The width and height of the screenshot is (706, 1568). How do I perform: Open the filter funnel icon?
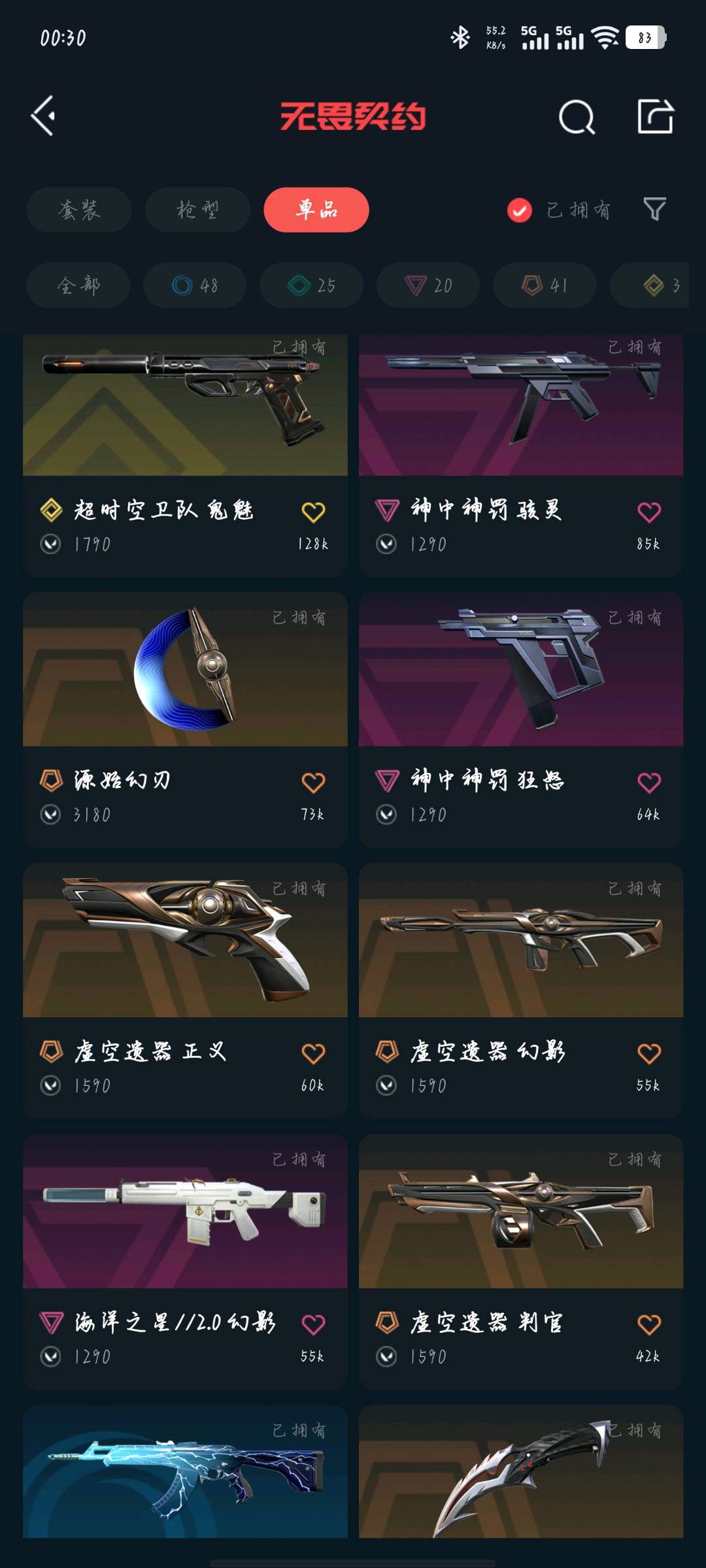point(654,209)
